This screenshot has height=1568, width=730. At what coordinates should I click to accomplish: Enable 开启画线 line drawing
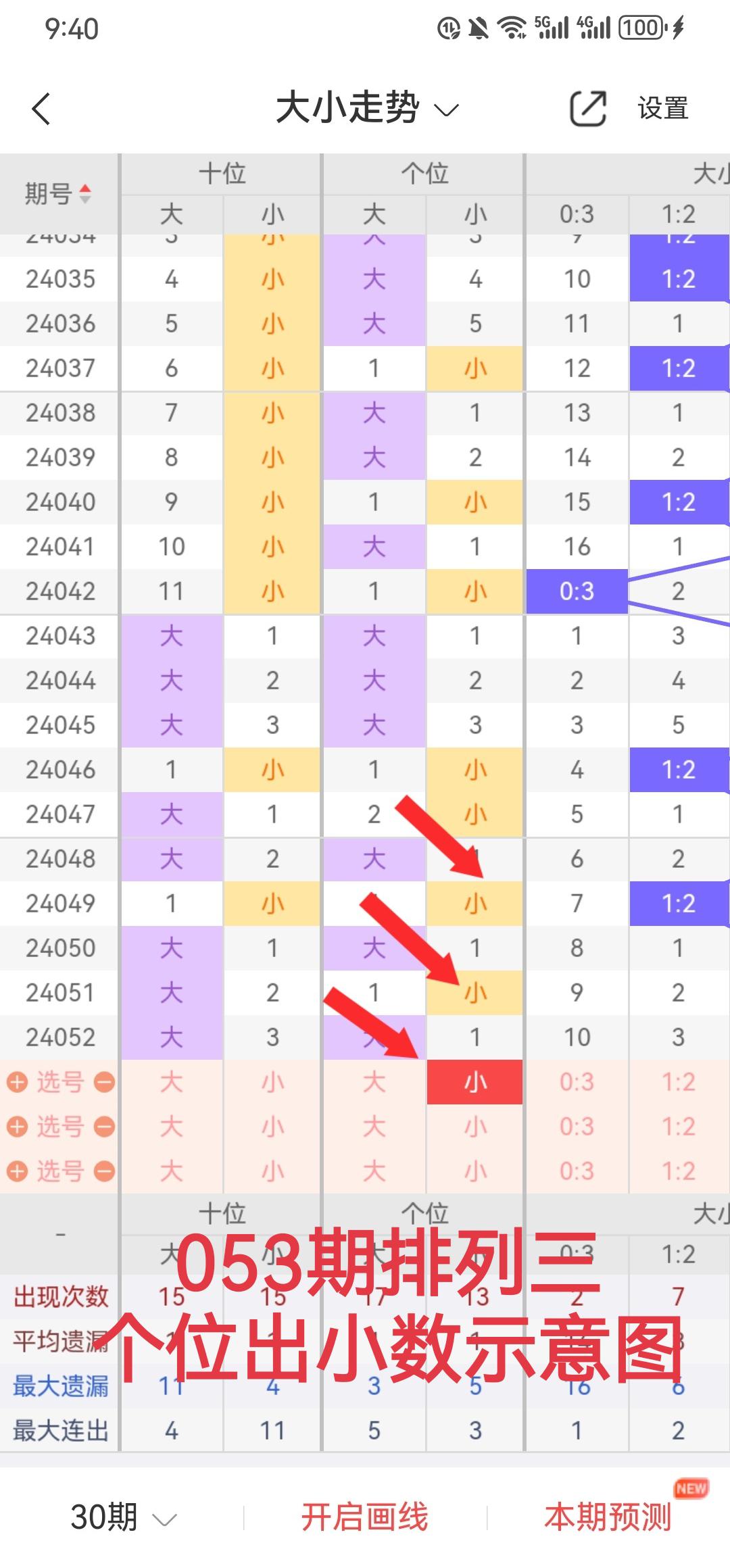click(x=364, y=1517)
